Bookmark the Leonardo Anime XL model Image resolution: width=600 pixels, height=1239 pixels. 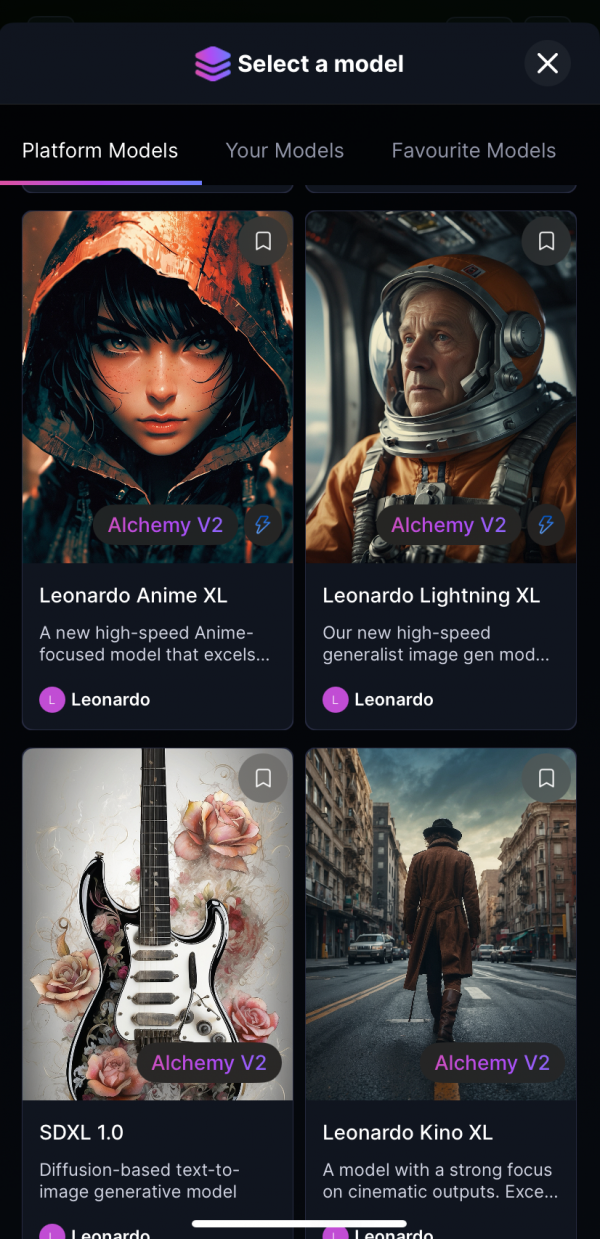pos(263,241)
